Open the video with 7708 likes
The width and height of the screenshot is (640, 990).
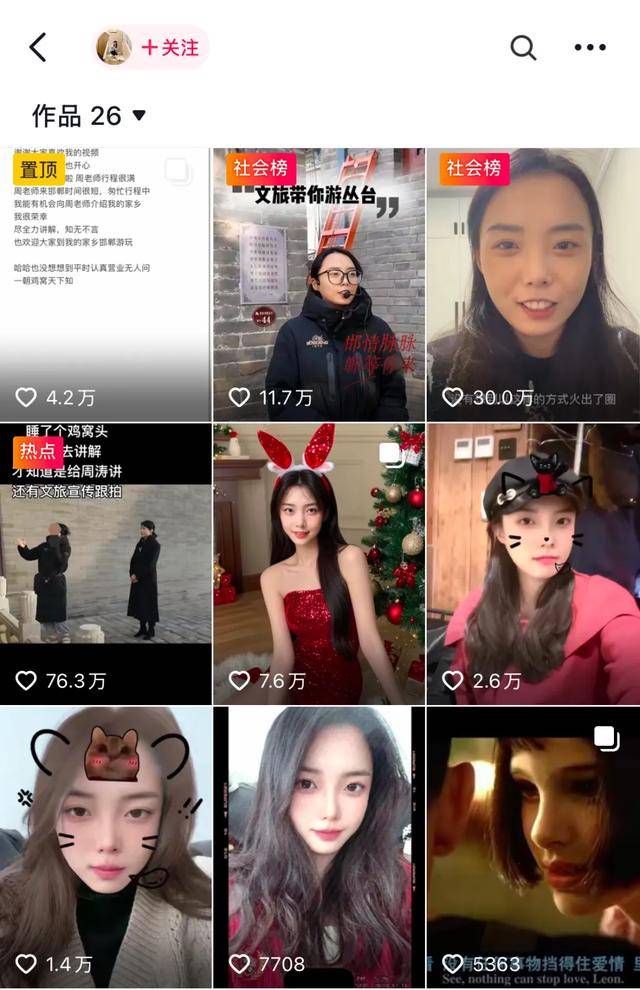pos(319,845)
